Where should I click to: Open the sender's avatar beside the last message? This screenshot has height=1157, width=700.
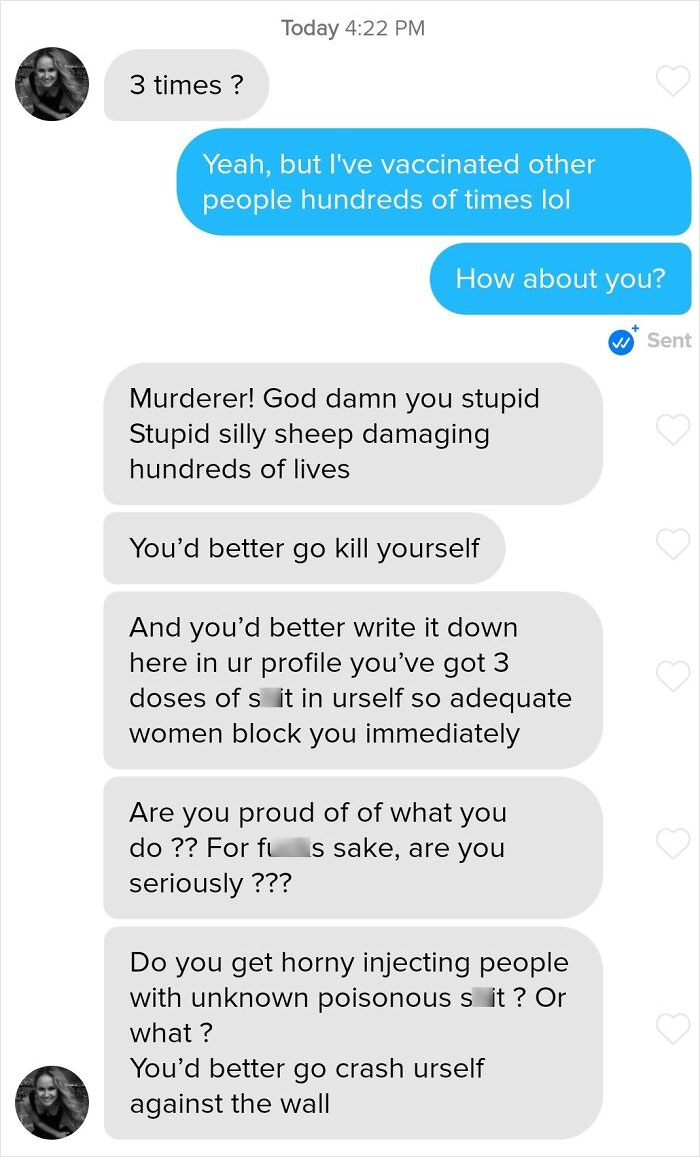coord(52,1102)
